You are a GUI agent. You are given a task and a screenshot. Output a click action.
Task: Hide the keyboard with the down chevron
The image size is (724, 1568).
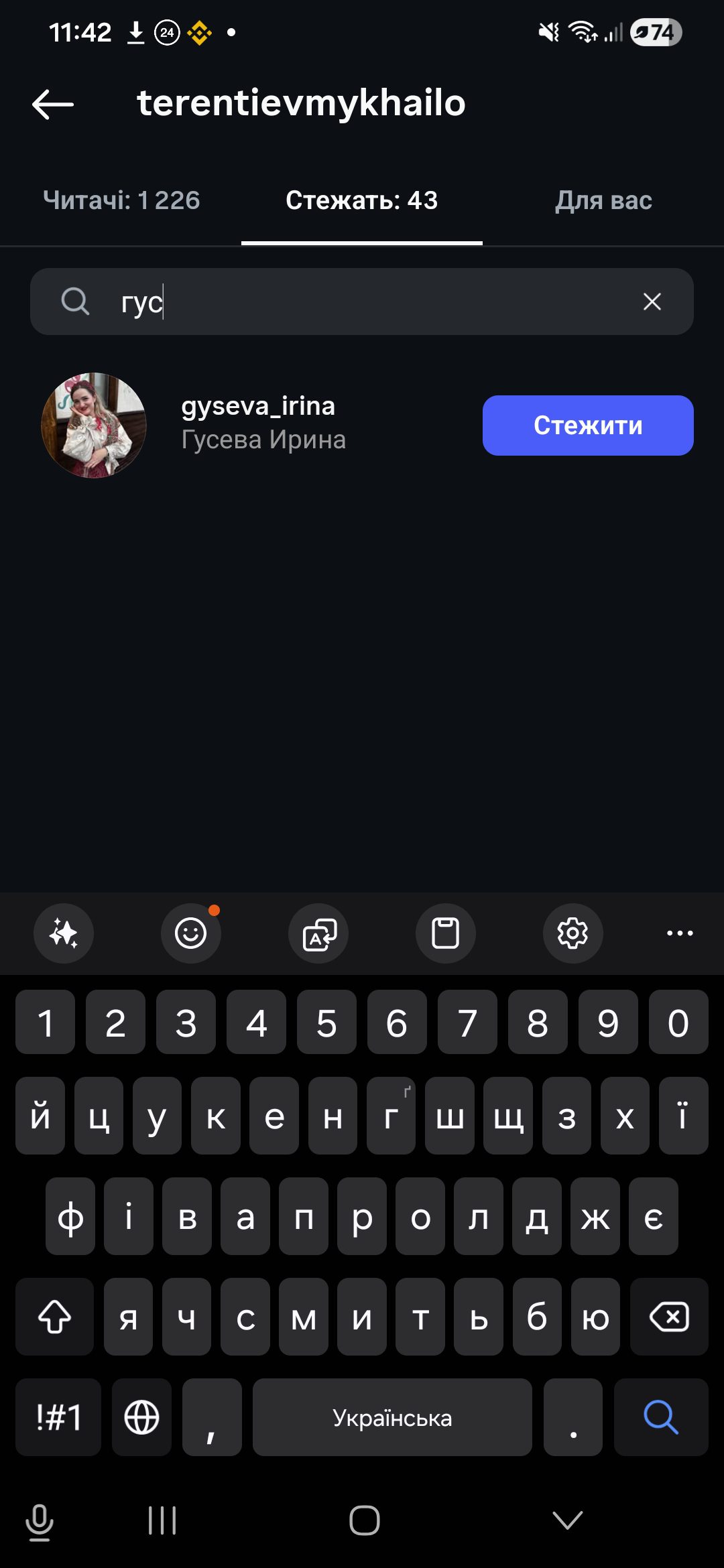pos(568,1520)
